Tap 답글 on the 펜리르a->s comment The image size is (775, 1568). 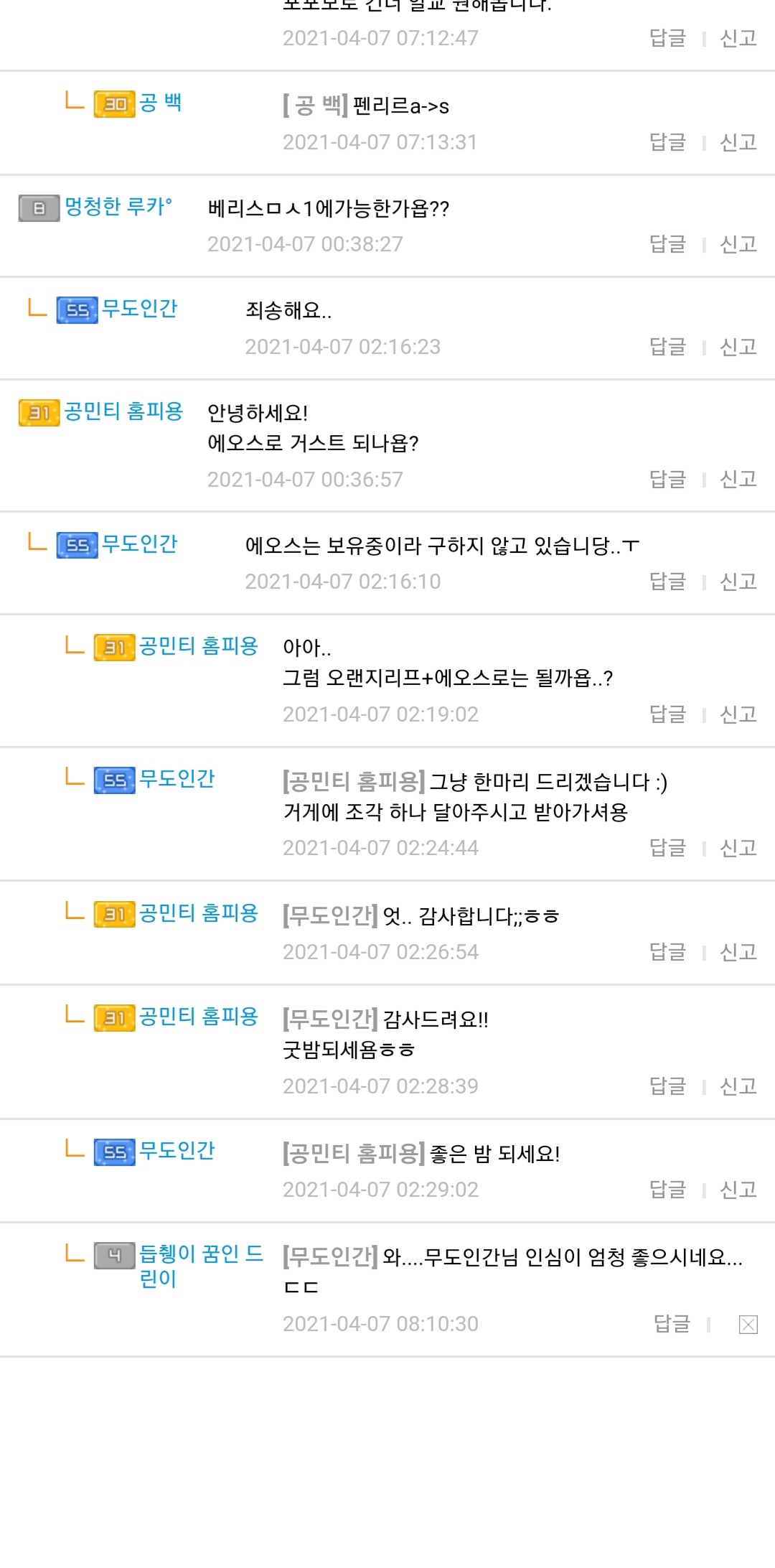[667, 142]
